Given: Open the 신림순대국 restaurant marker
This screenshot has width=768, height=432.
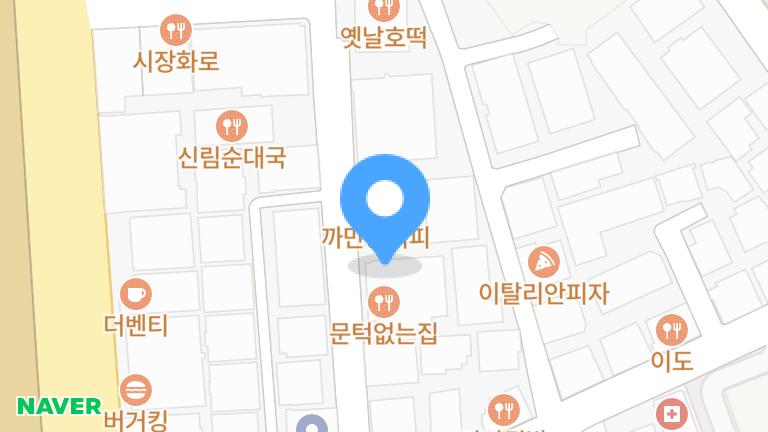Looking at the screenshot, I should [232, 127].
